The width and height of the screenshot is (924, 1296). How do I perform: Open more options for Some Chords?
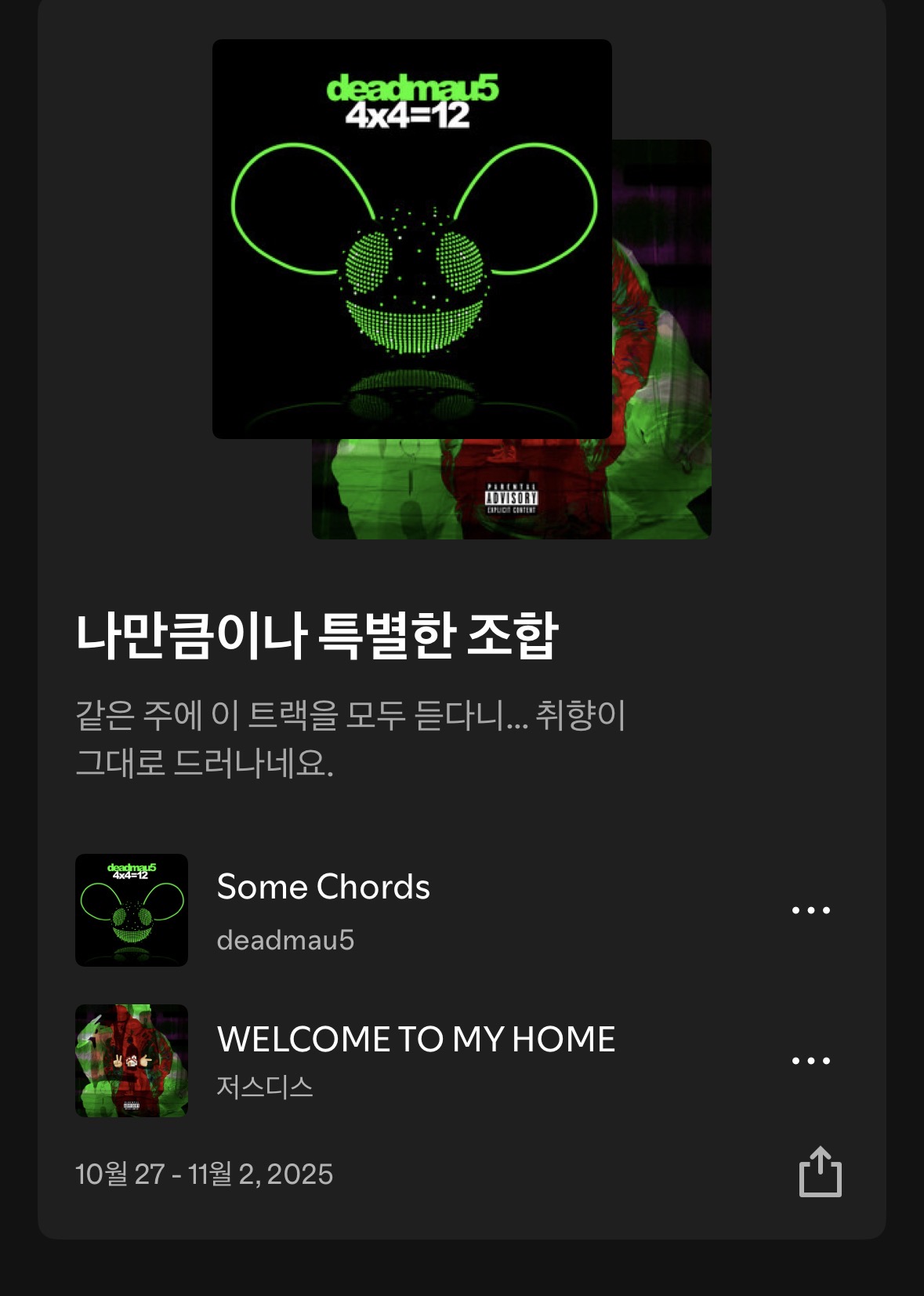pyautogui.click(x=810, y=910)
